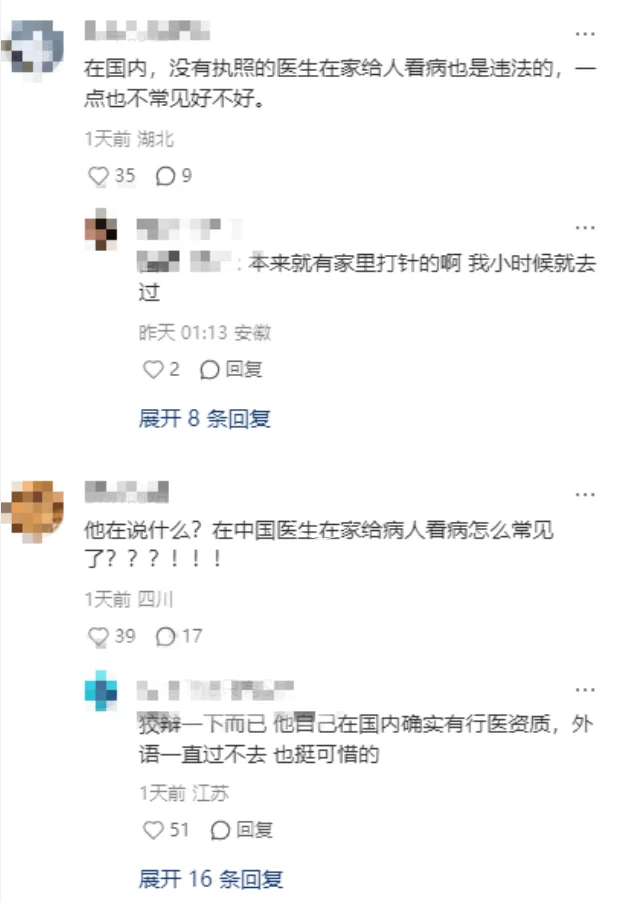Like the Sichuan comment with 39 likes
This screenshot has width=624, height=902.
(98, 636)
